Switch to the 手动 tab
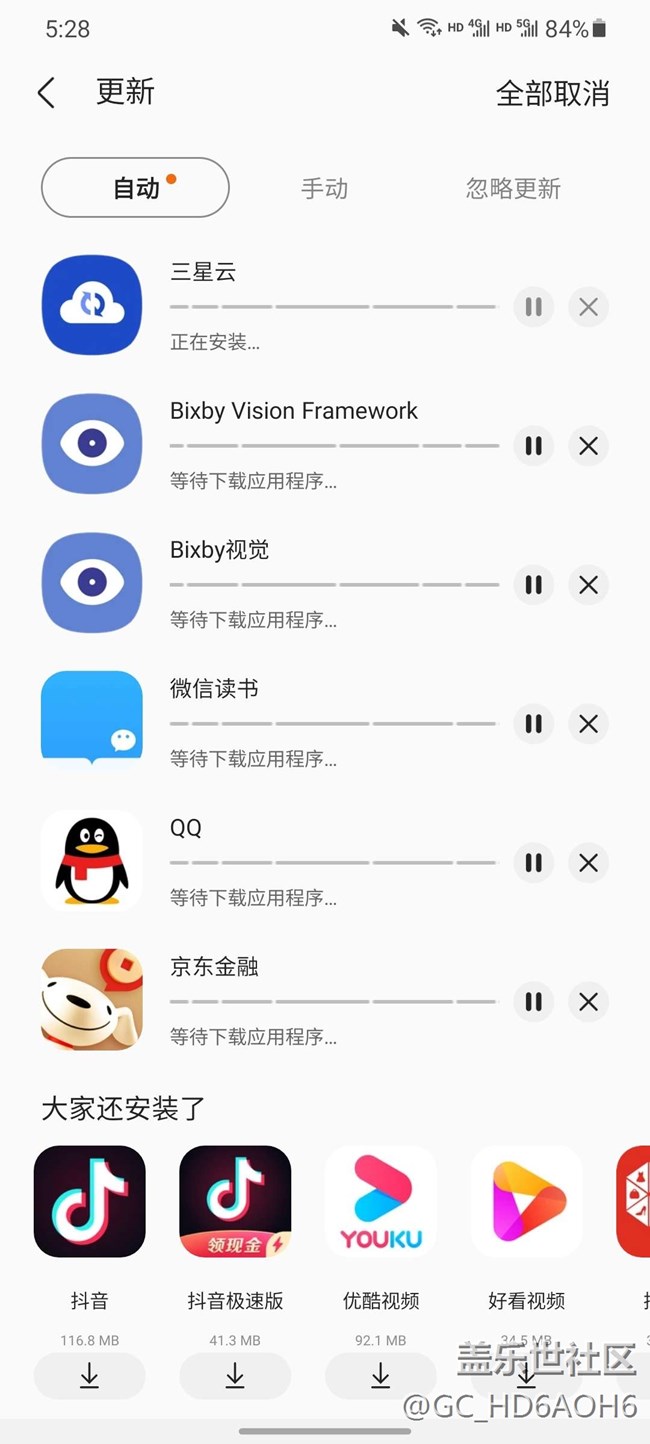This screenshot has height=1444, width=650. click(324, 188)
